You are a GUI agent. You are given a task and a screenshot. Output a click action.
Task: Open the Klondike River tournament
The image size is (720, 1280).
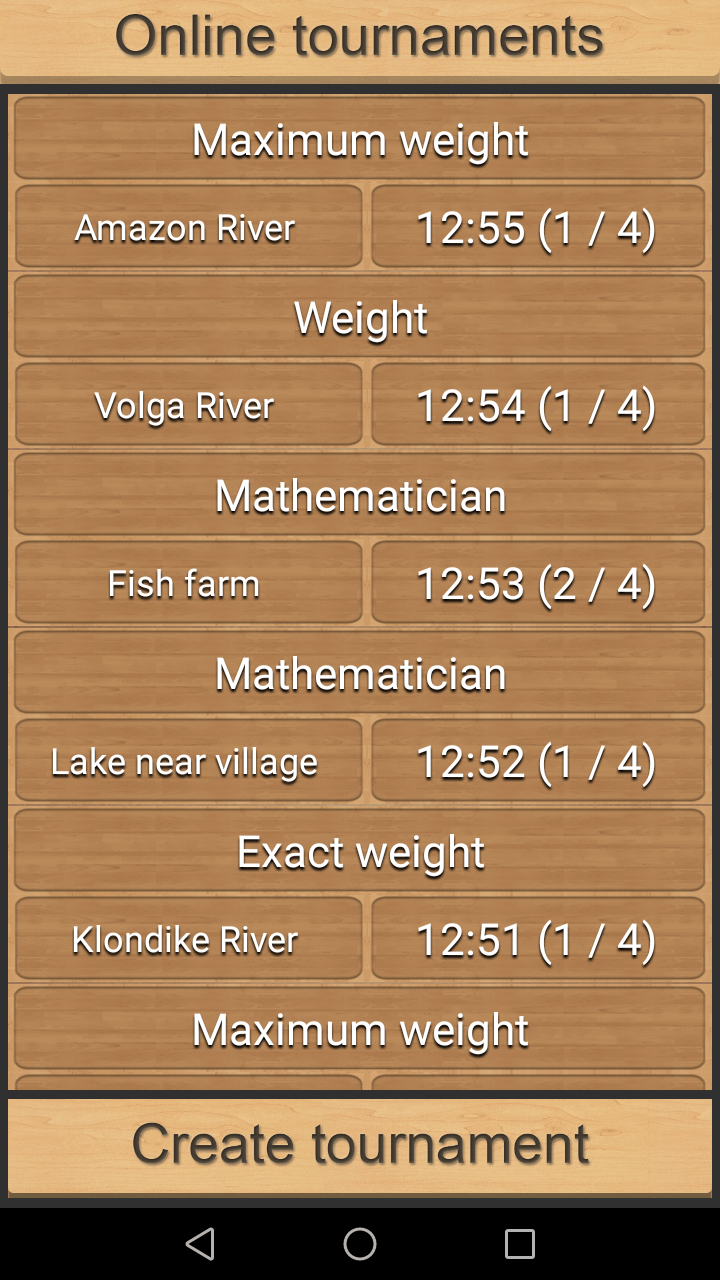[188, 940]
